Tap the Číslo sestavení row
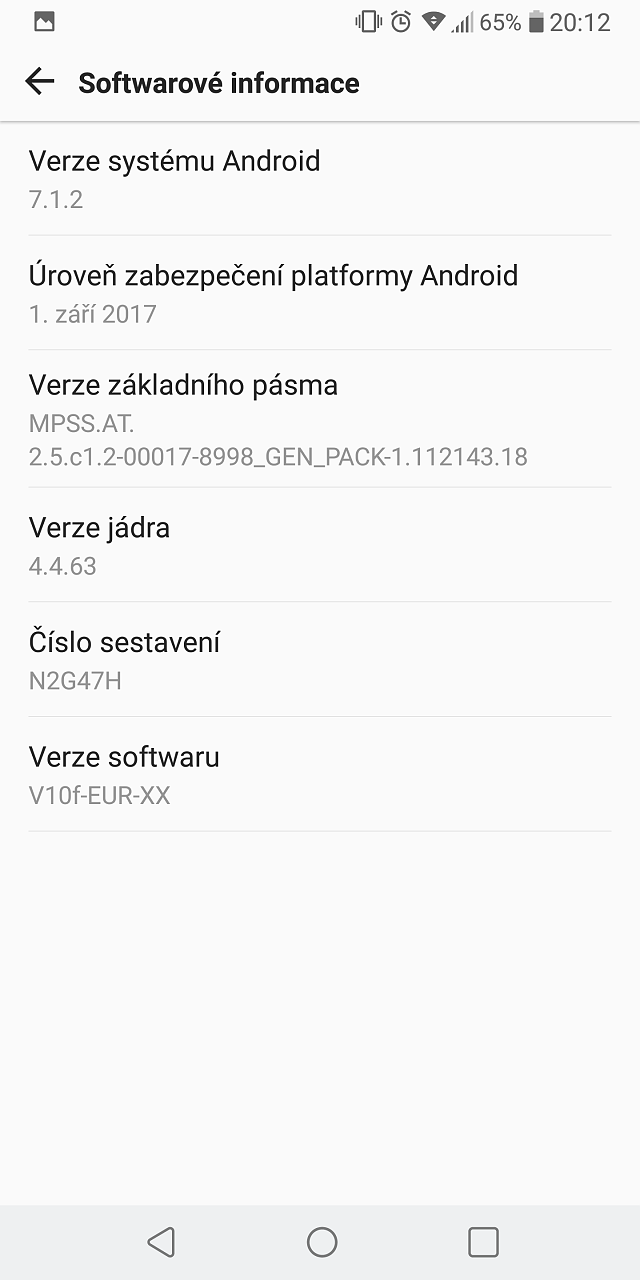The width and height of the screenshot is (640, 1280). click(320, 660)
